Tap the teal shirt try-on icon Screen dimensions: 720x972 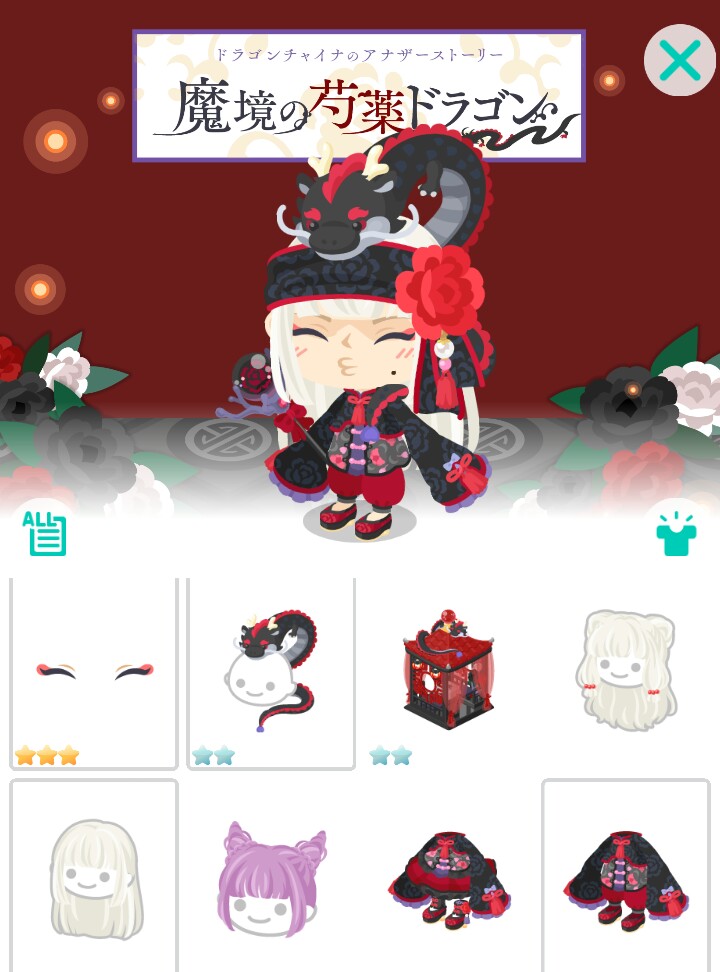point(676,534)
